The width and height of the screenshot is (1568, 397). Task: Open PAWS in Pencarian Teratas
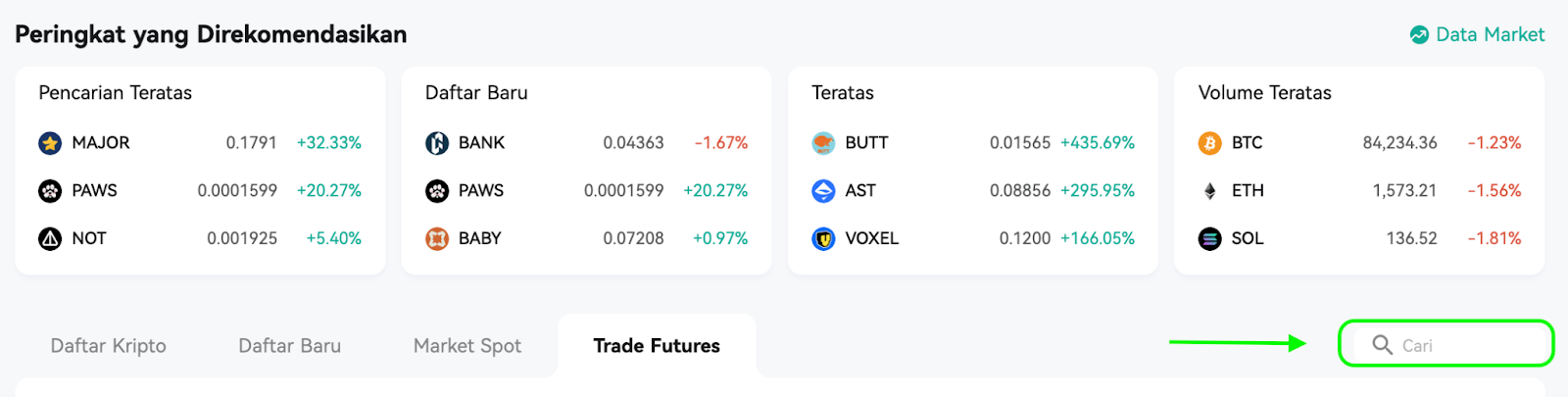(200, 191)
